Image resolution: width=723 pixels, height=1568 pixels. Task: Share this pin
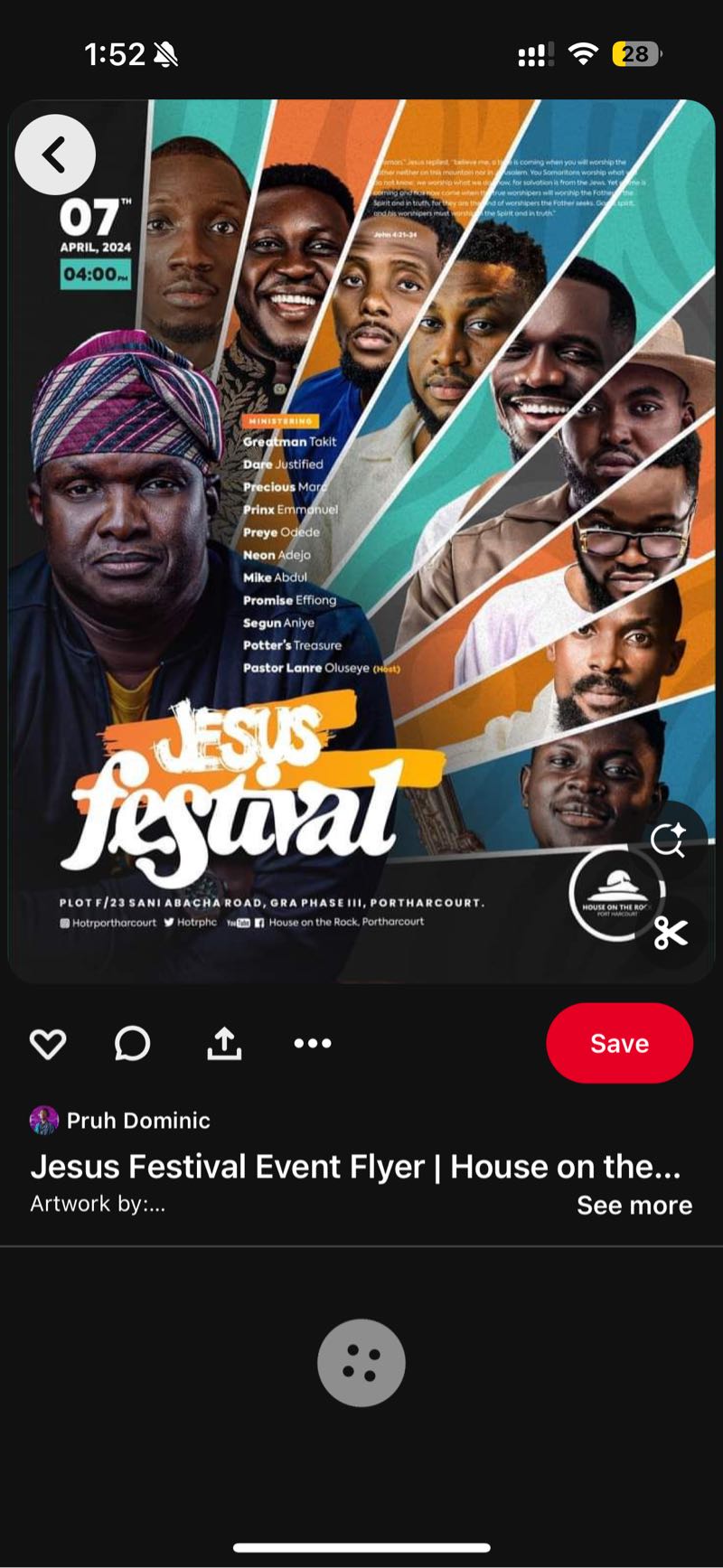[224, 1044]
